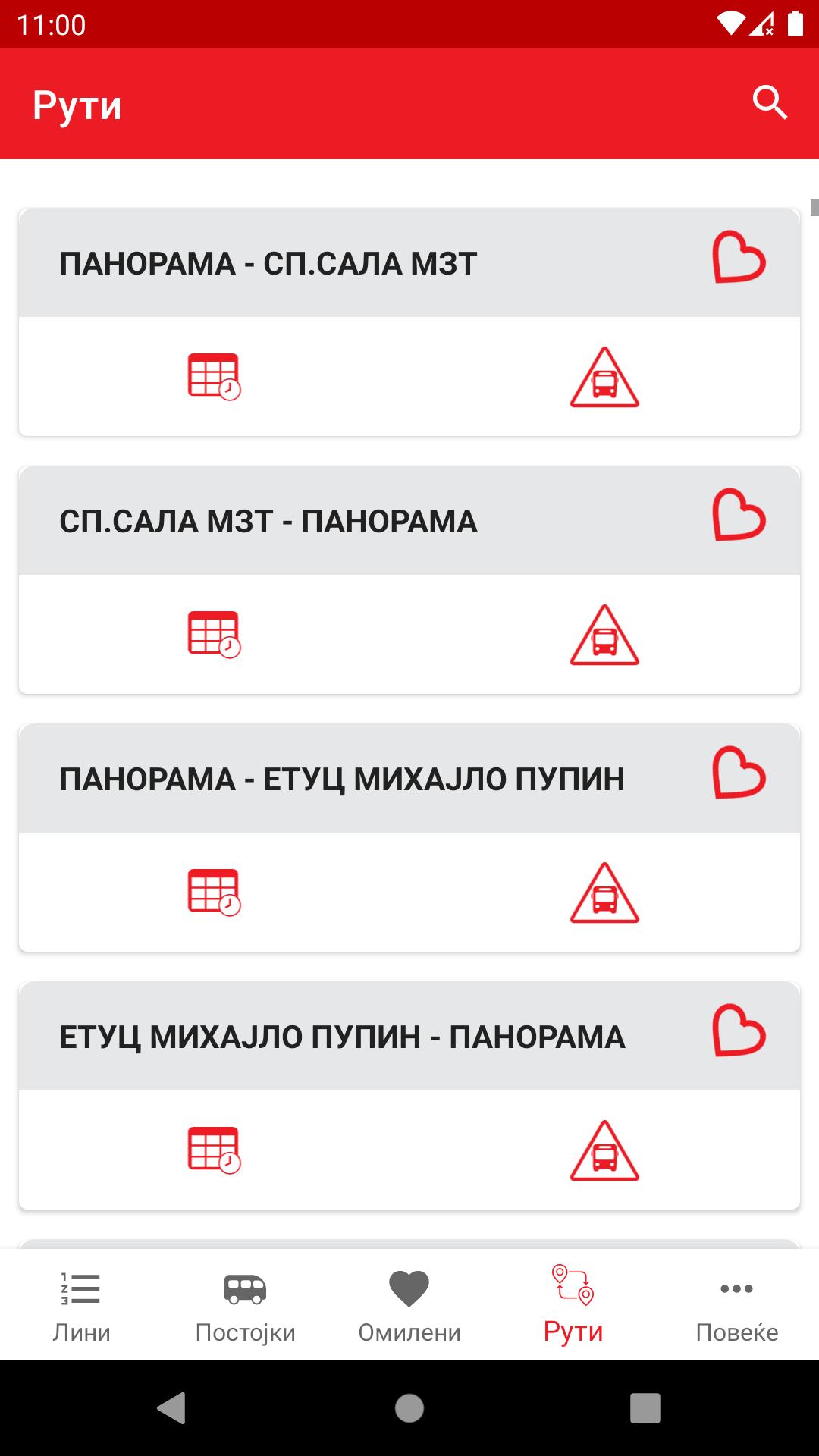The width and height of the screenshot is (819, 1456).
Task: Open the Повеќе tab
Action: coord(737,1305)
